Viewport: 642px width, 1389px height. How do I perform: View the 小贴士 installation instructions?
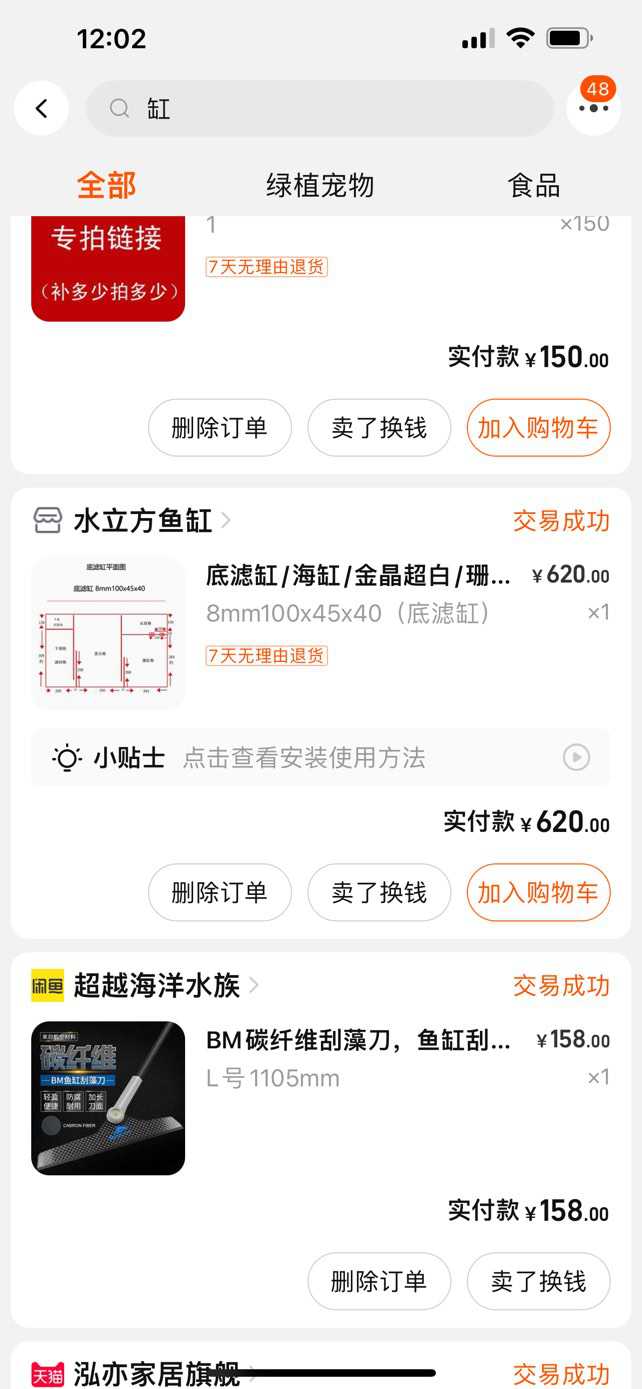coord(320,758)
